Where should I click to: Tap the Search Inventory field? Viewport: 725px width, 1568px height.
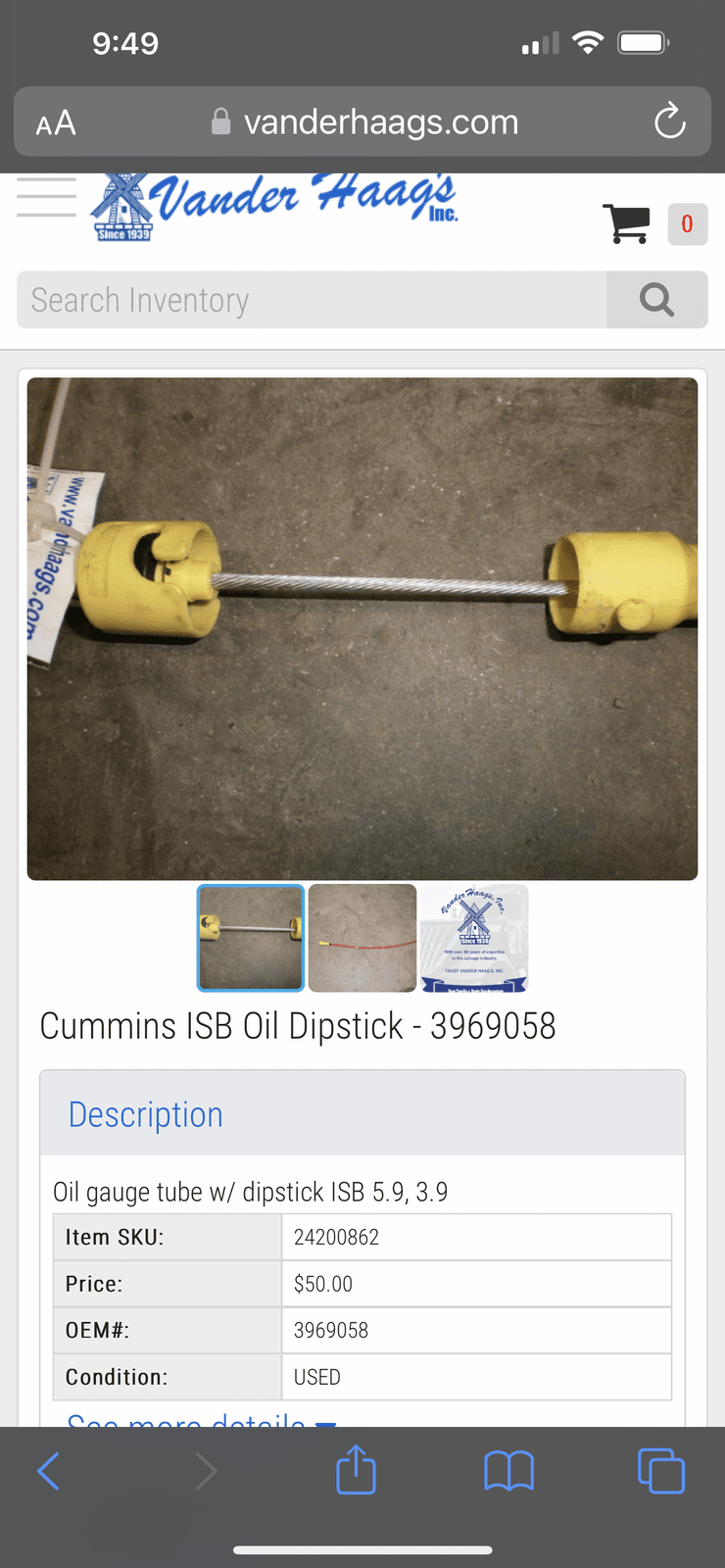[312, 300]
